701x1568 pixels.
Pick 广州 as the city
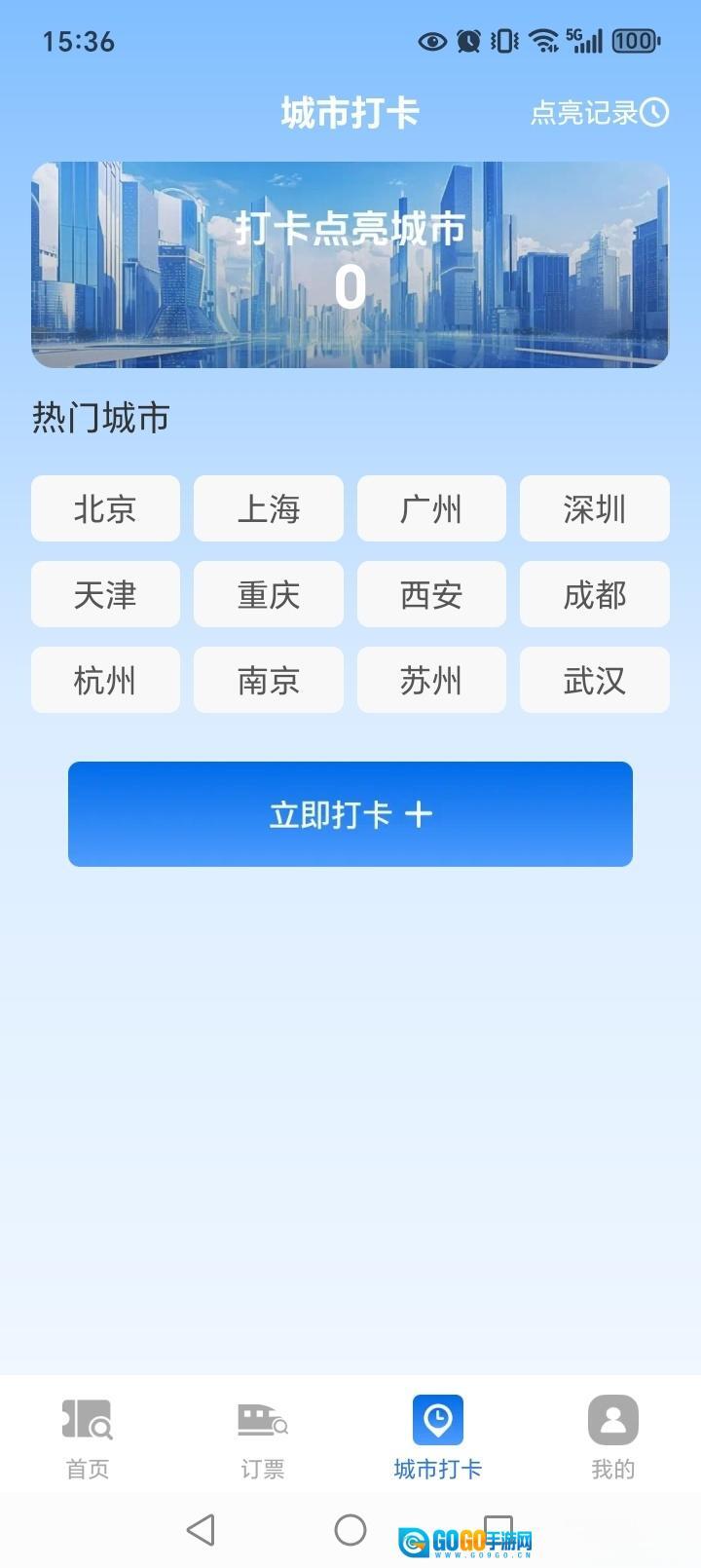(431, 508)
